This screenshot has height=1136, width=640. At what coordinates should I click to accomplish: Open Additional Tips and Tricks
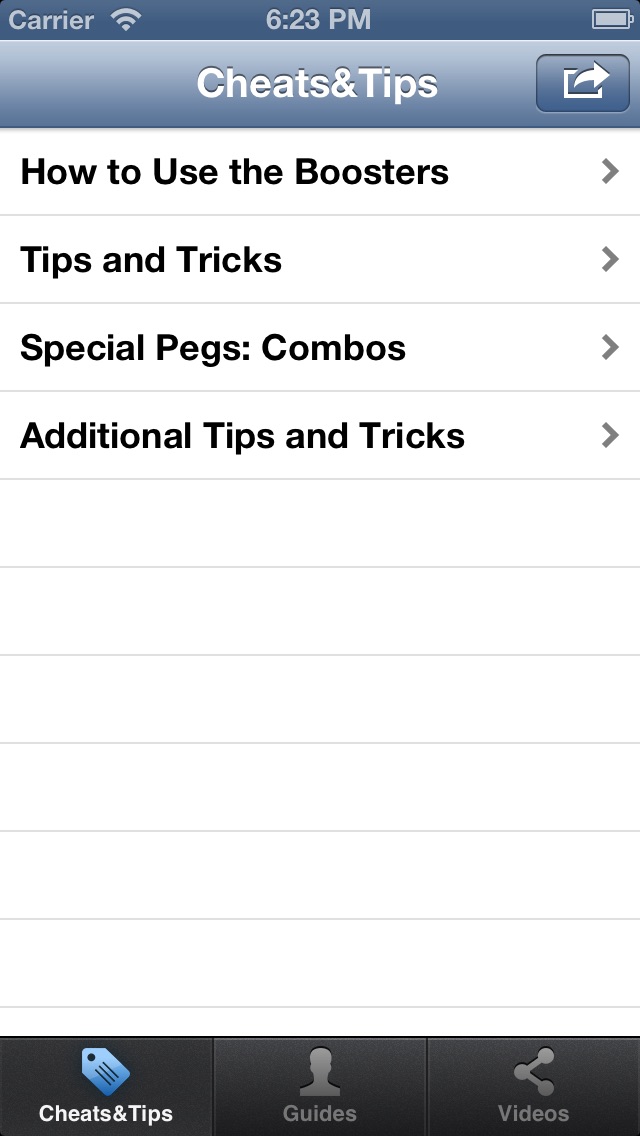pos(320,436)
